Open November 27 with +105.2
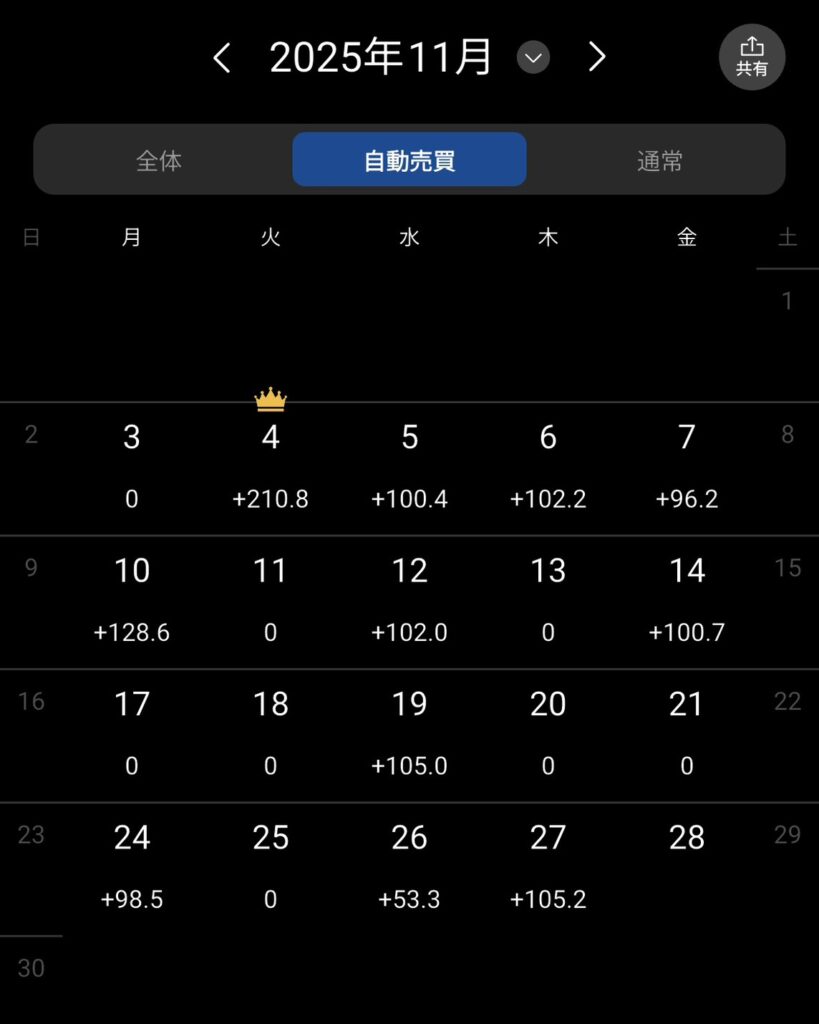This screenshot has width=819, height=1024. click(x=548, y=867)
